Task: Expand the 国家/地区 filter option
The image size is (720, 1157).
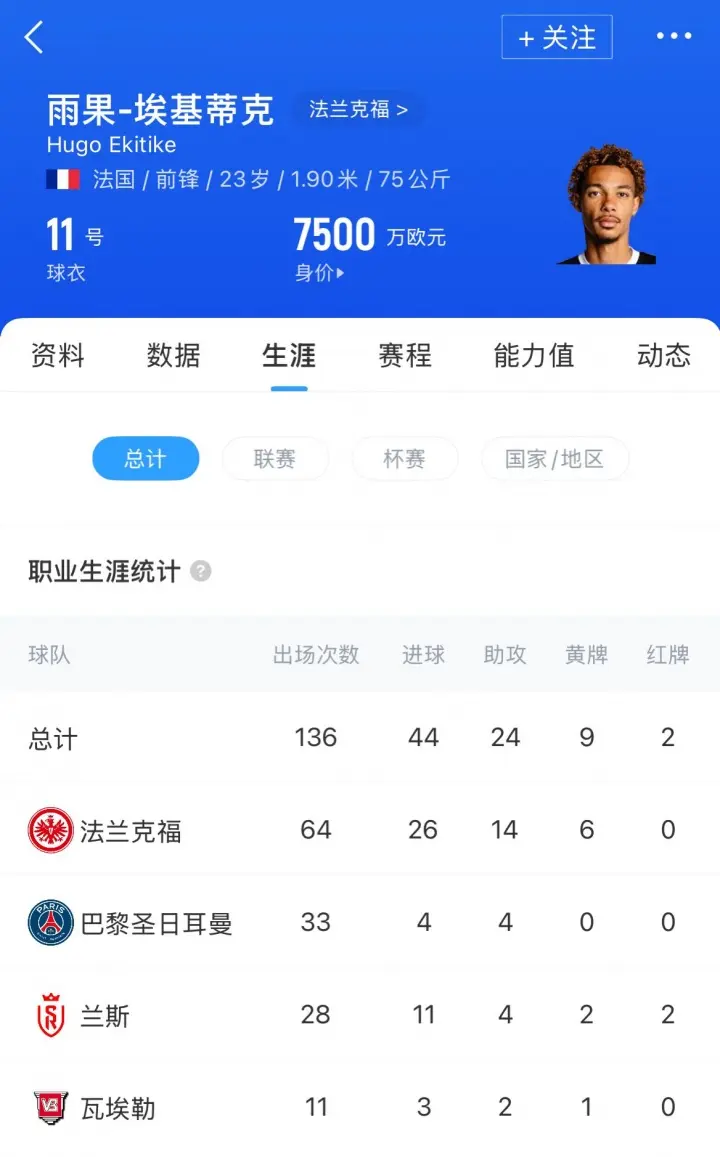Action: (x=557, y=458)
